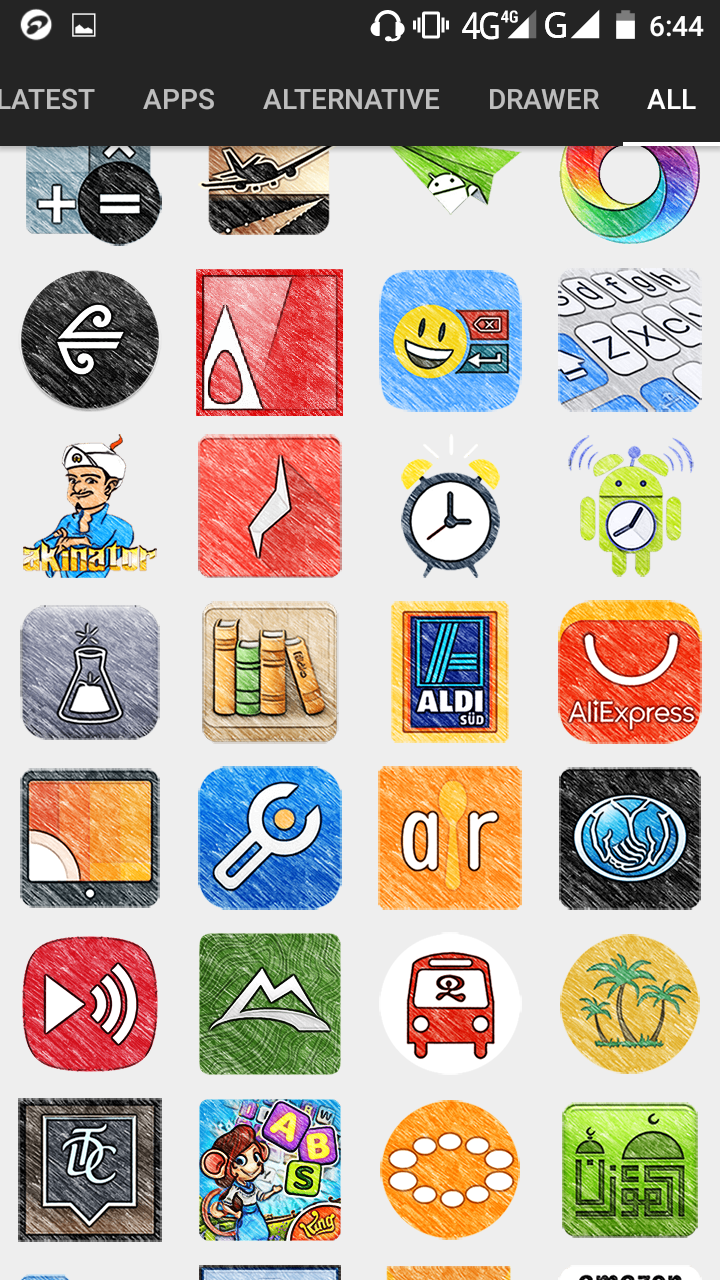Select the green mountain icon
Viewport: 720px width, 1280px height.
point(270,1003)
